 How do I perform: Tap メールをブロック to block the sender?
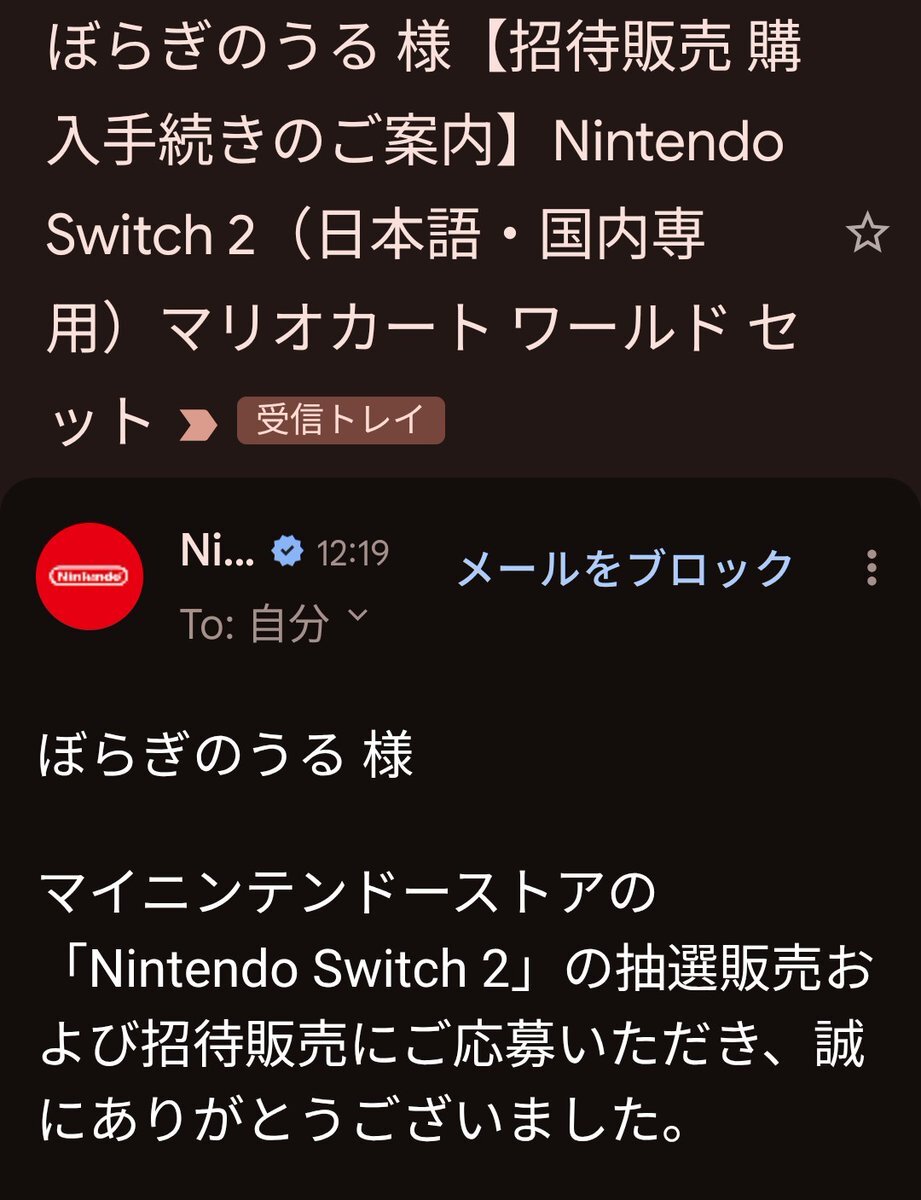pos(625,568)
